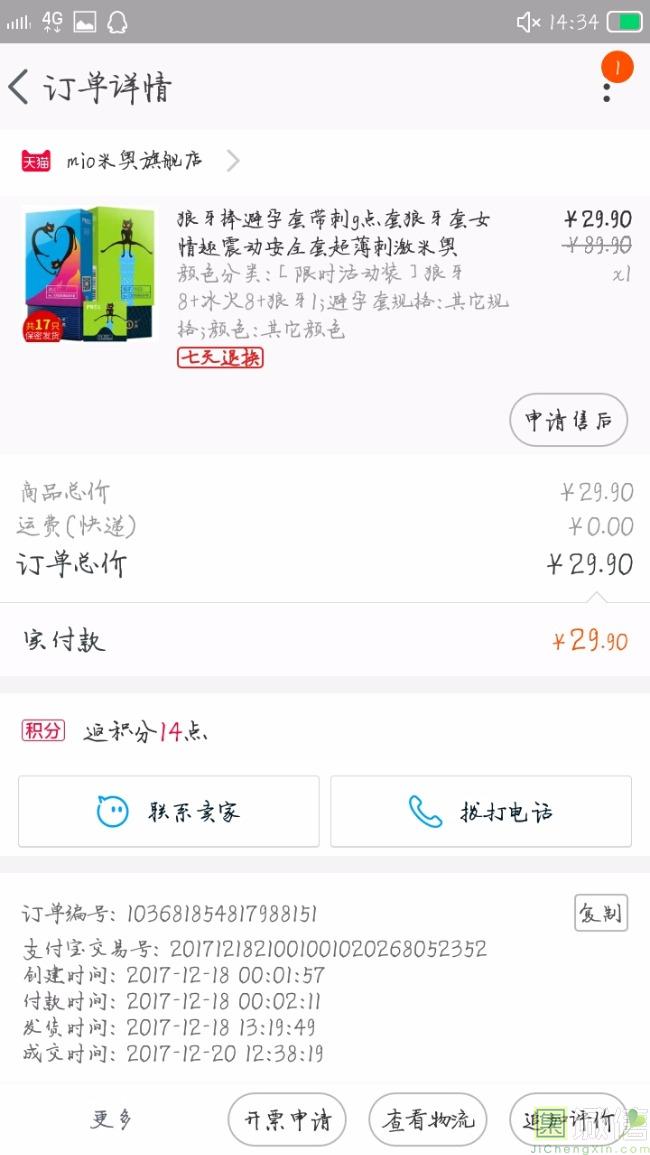The width and height of the screenshot is (650, 1155).
Task: Open the three-dot overflow menu
Action: coord(607,88)
